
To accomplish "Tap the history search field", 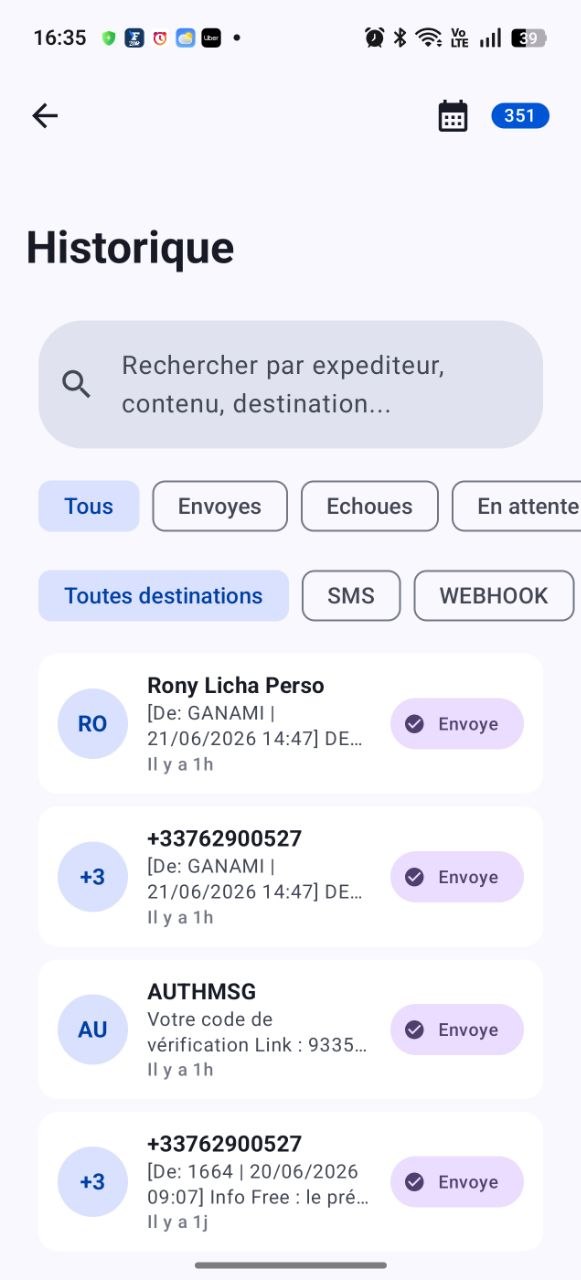I will [290, 384].
